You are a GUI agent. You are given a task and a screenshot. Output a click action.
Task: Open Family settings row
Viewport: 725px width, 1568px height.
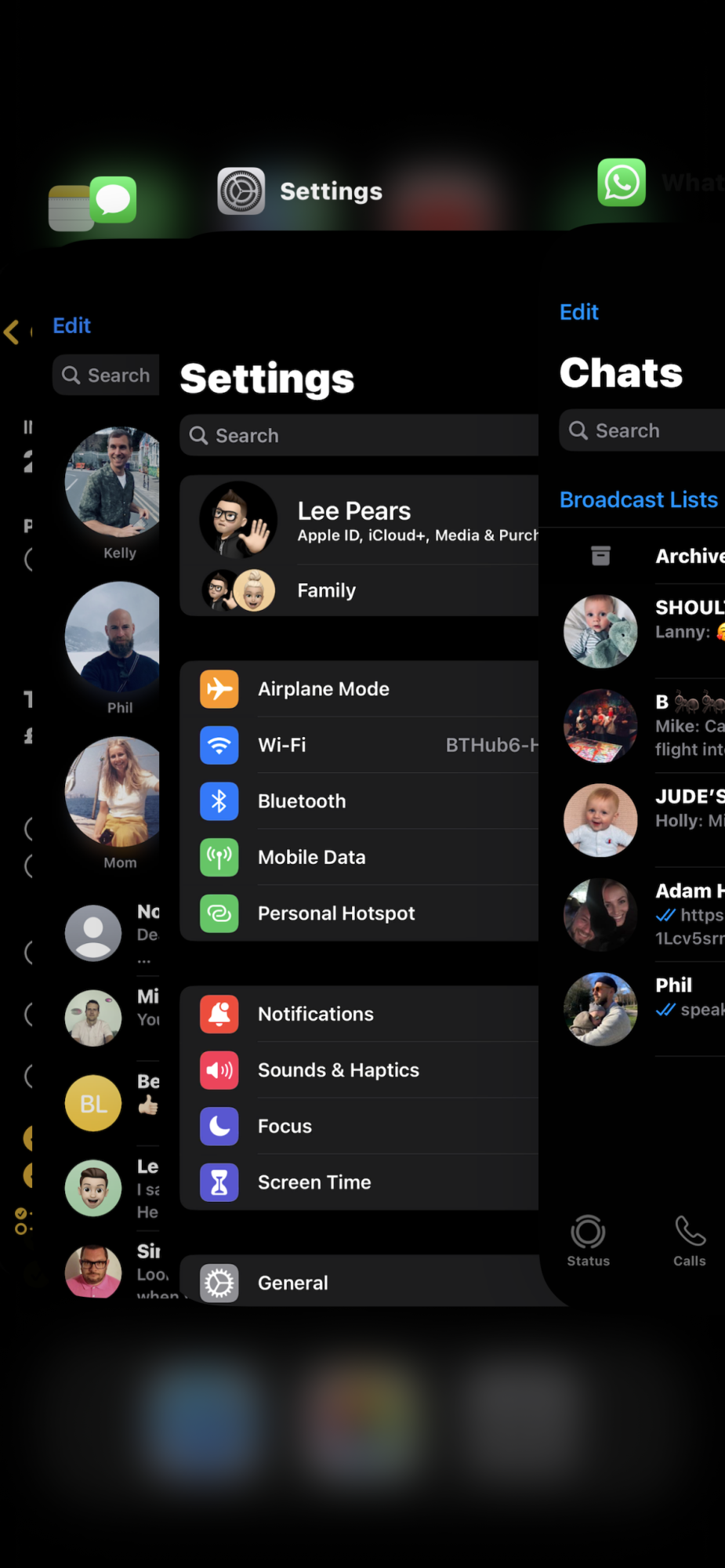click(359, 590)
